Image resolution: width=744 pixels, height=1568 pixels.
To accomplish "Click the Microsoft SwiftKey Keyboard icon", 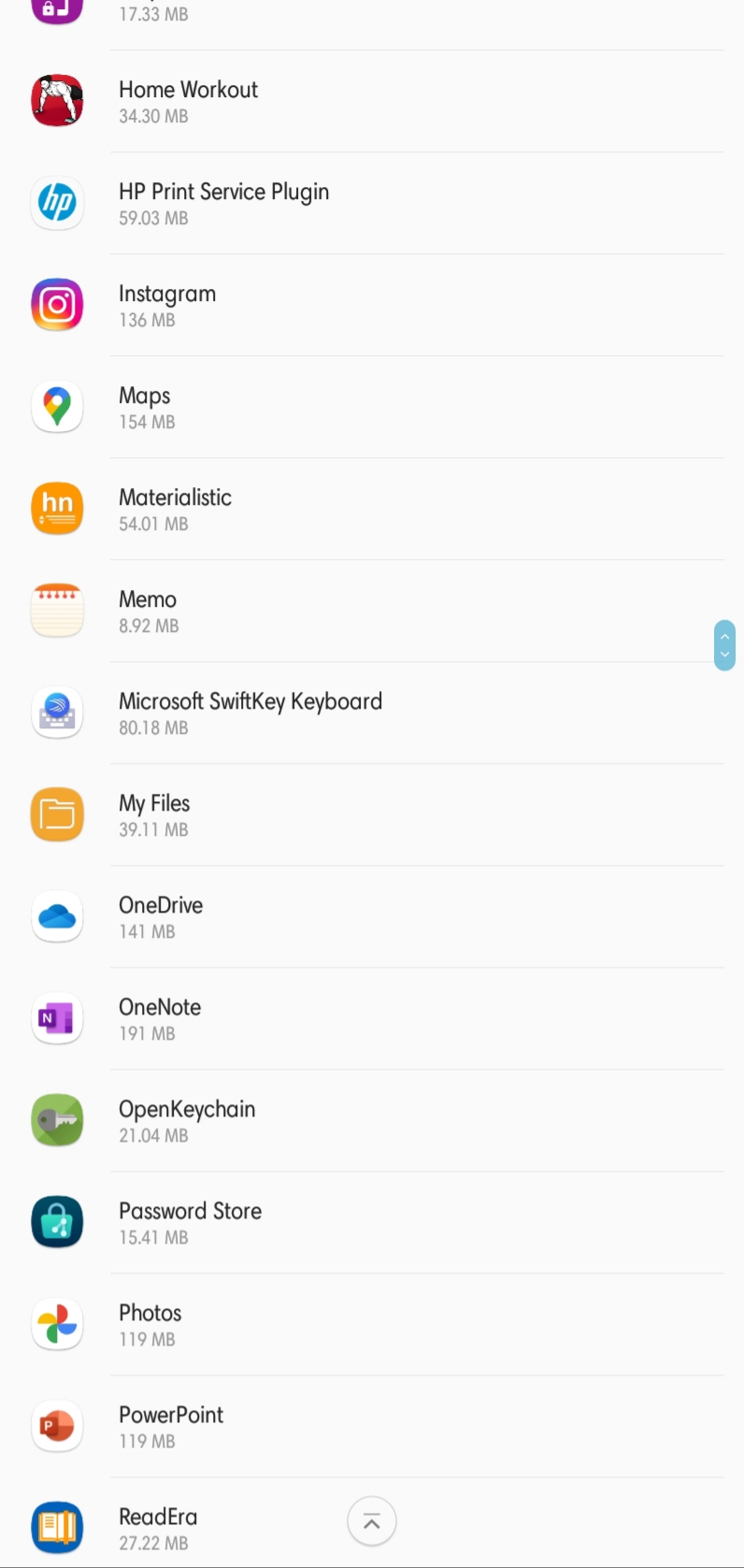I will pos(57,712).
